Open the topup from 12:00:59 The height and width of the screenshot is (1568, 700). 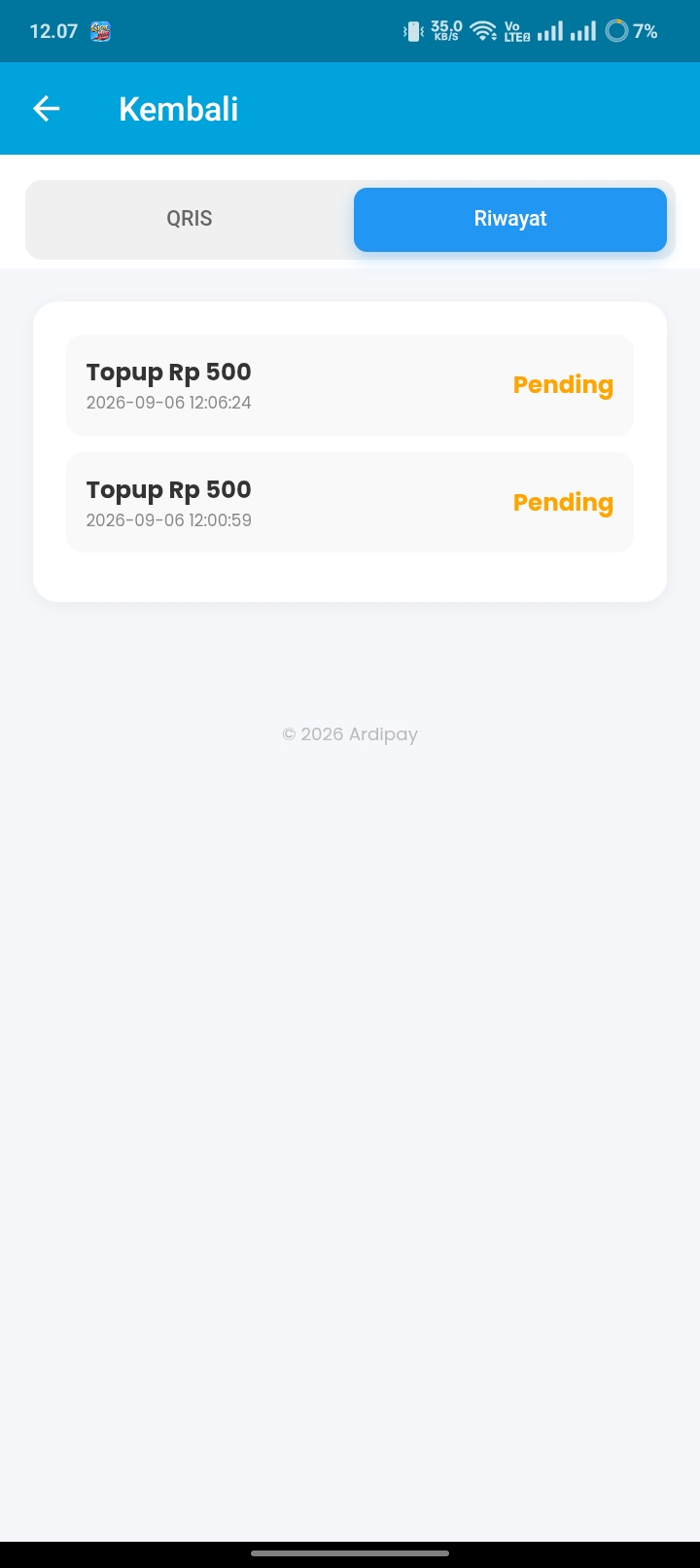350,503
